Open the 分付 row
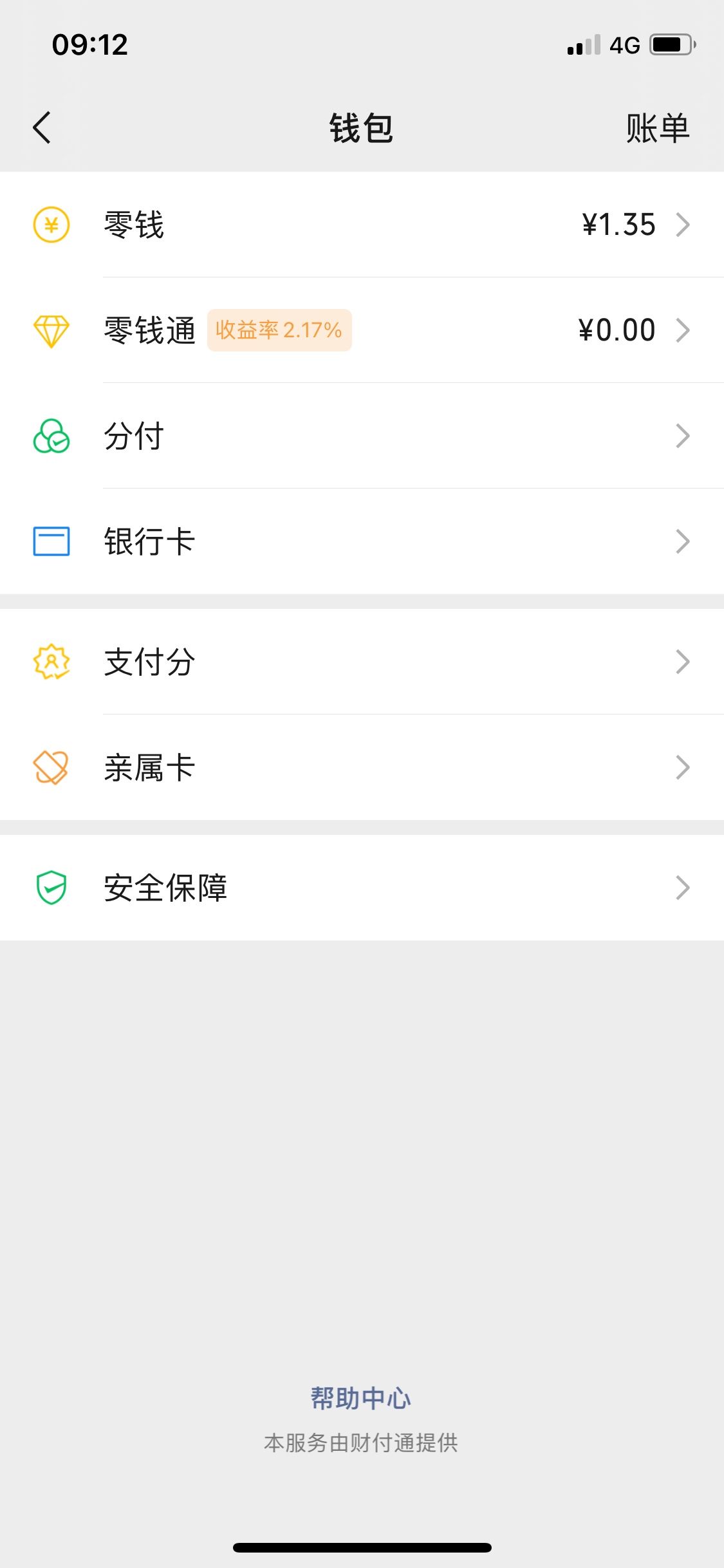Image resolution: width=724 pixels, height=1568 pixels. coord(362,436)
